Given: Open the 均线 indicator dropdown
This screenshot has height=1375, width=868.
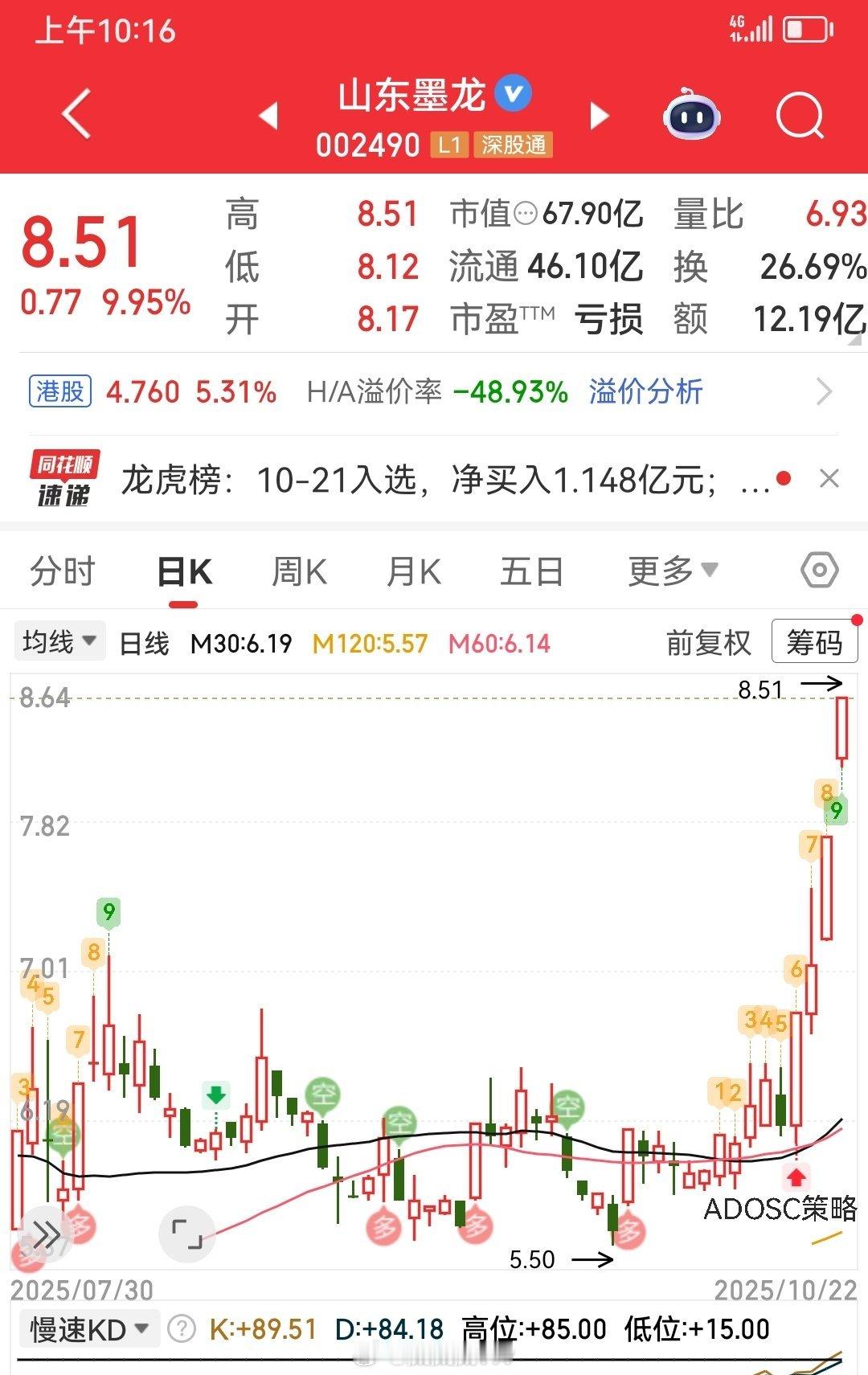Looking at the screenshot, I should (59, 641).
